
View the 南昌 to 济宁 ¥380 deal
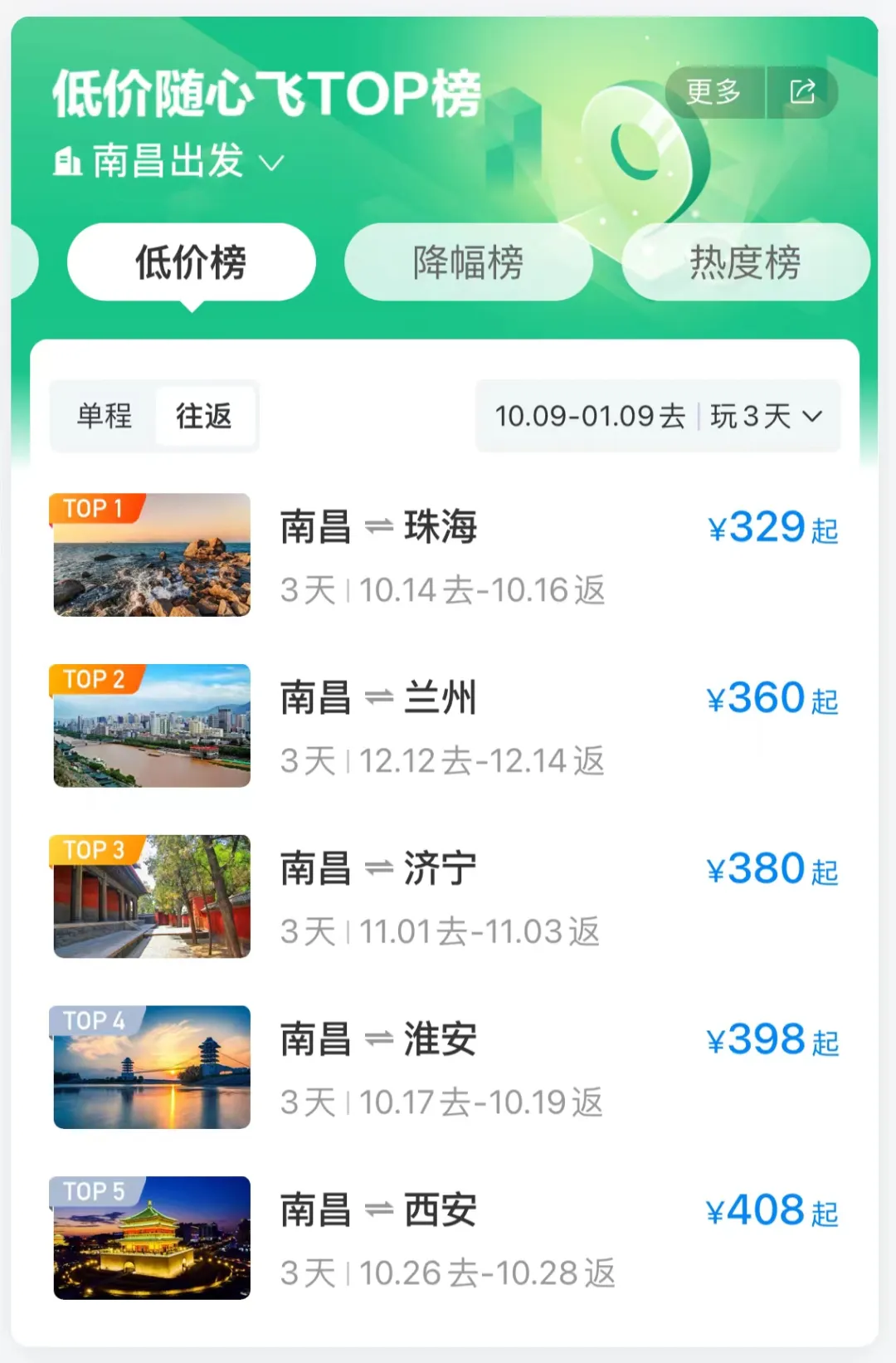[x=445, y=897]
